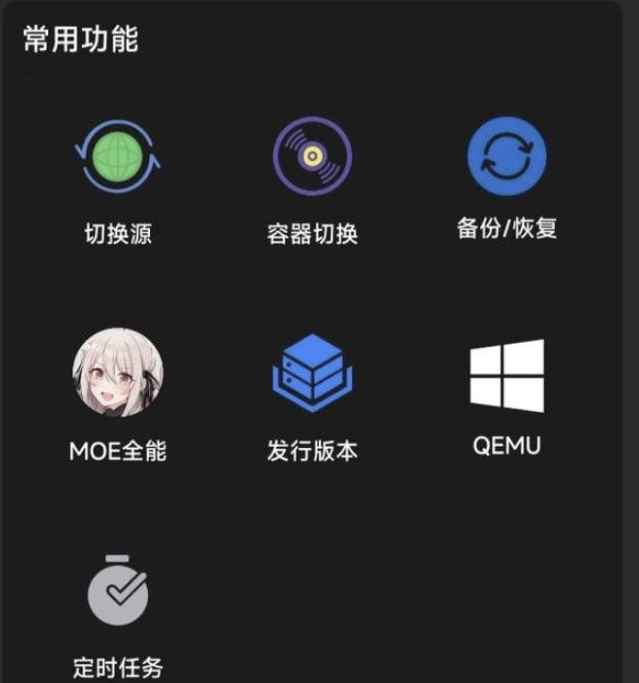Open 定时任务 scheduled tasks
The height and width of the screenshot is (683, 639).
(118, 594)
